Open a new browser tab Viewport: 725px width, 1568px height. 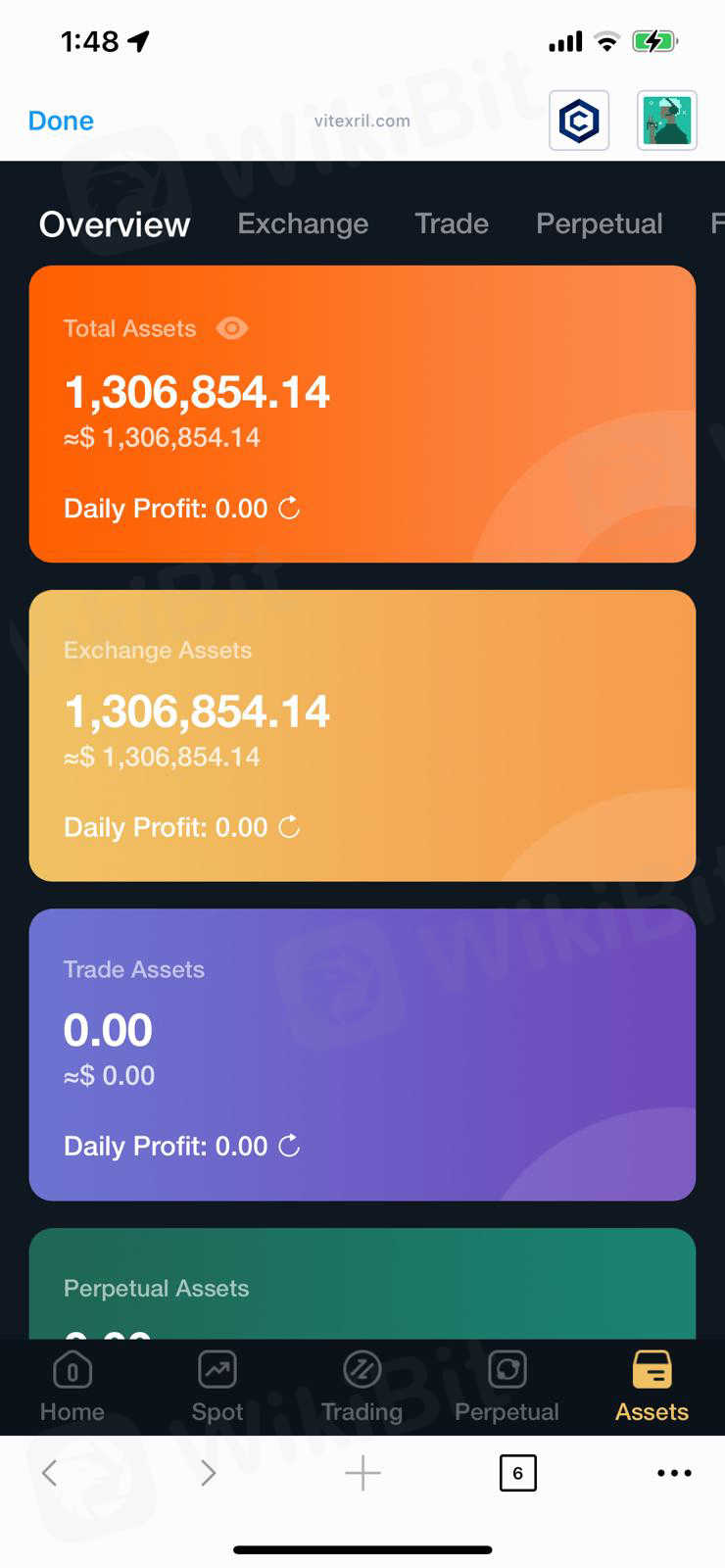click(362, 1472)
